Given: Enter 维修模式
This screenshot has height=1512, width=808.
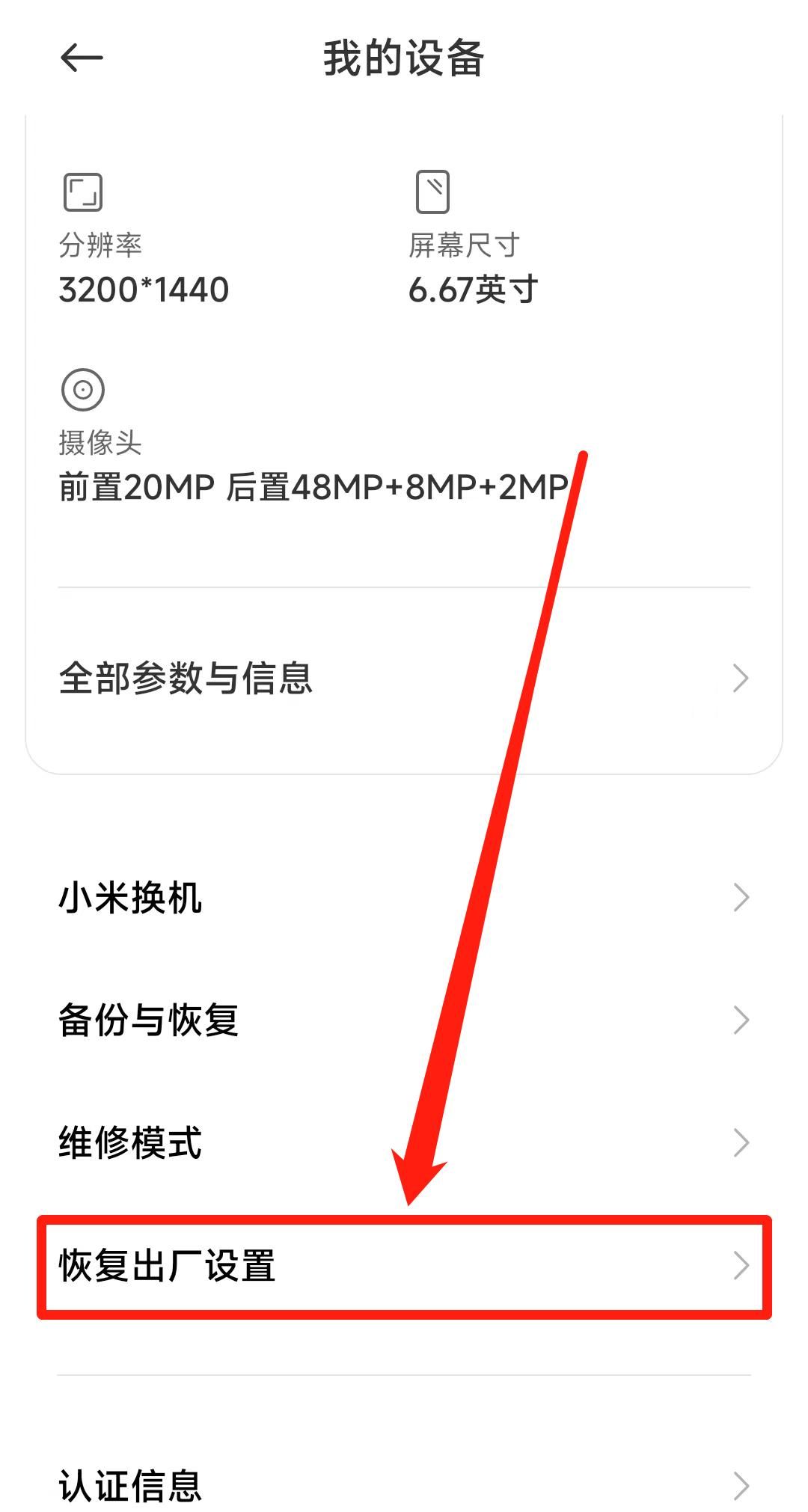Looking at the screenshot, I should (404, 1142).
